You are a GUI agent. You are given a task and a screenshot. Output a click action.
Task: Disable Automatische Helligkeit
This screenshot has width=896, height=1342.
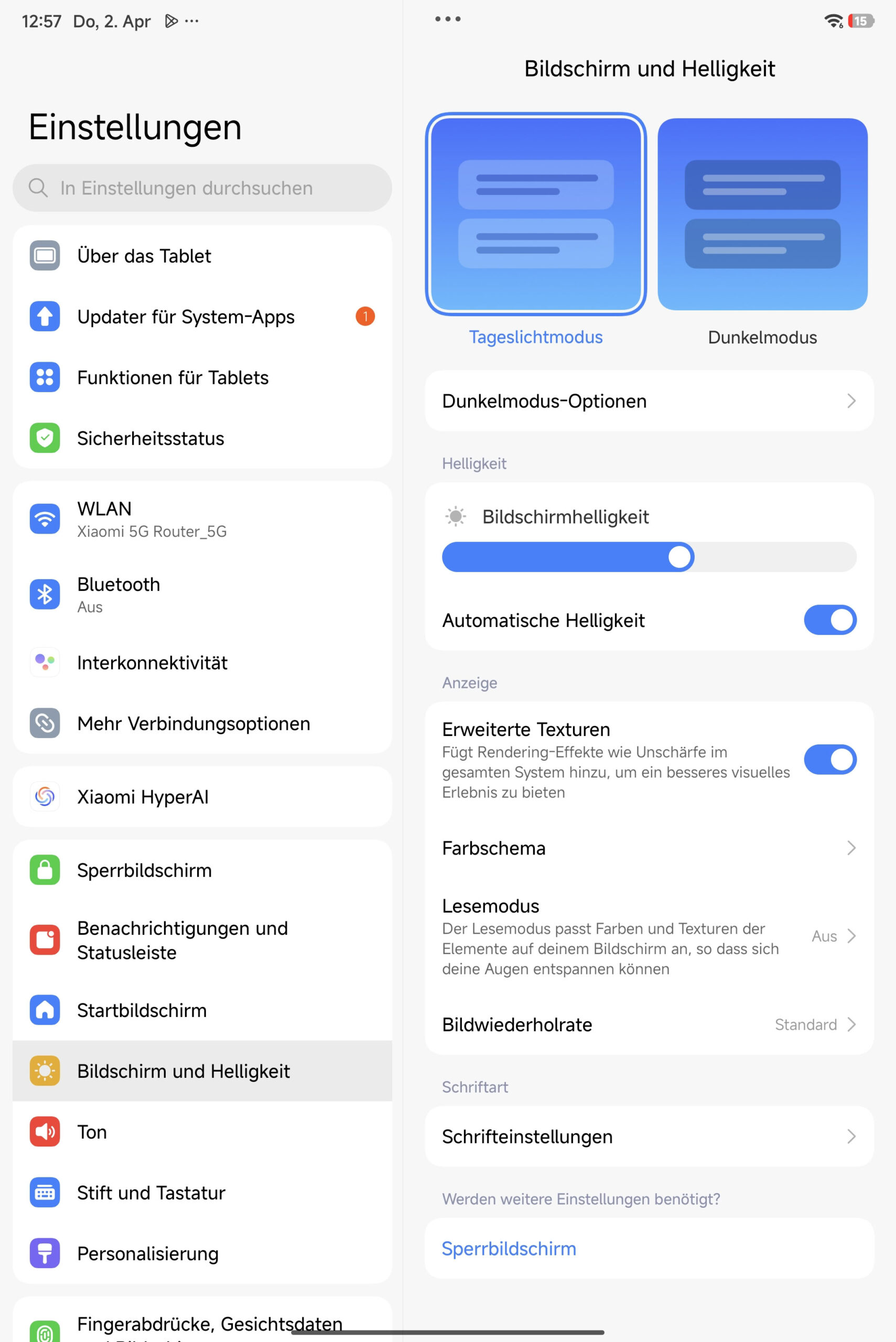click(x=829, y=620)
